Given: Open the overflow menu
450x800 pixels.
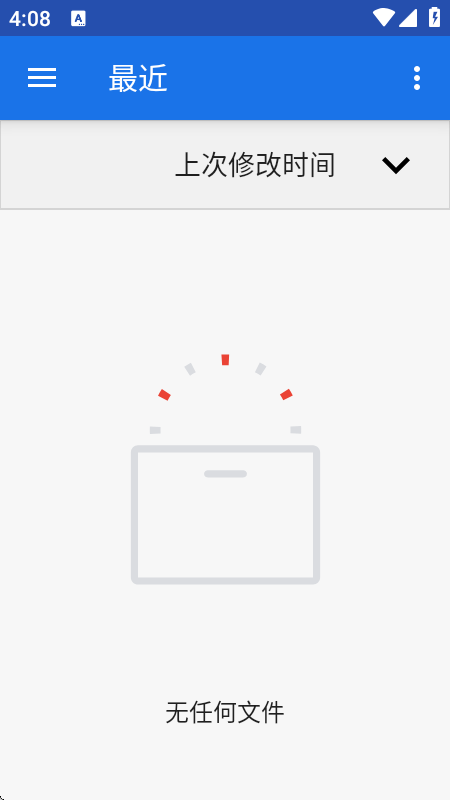Looking at the screenshot, I should click(417, 78).
